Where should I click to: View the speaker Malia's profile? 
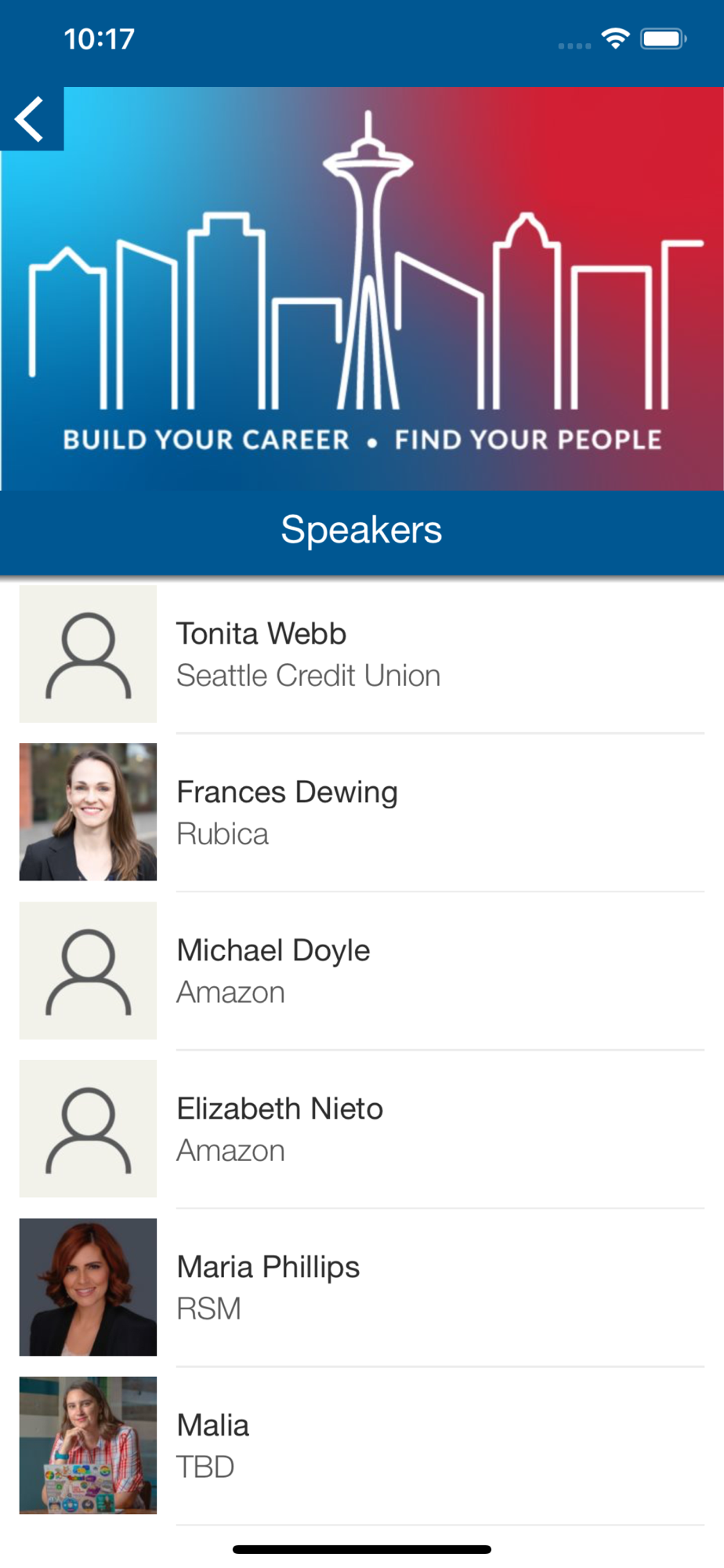click(362, 1446)
